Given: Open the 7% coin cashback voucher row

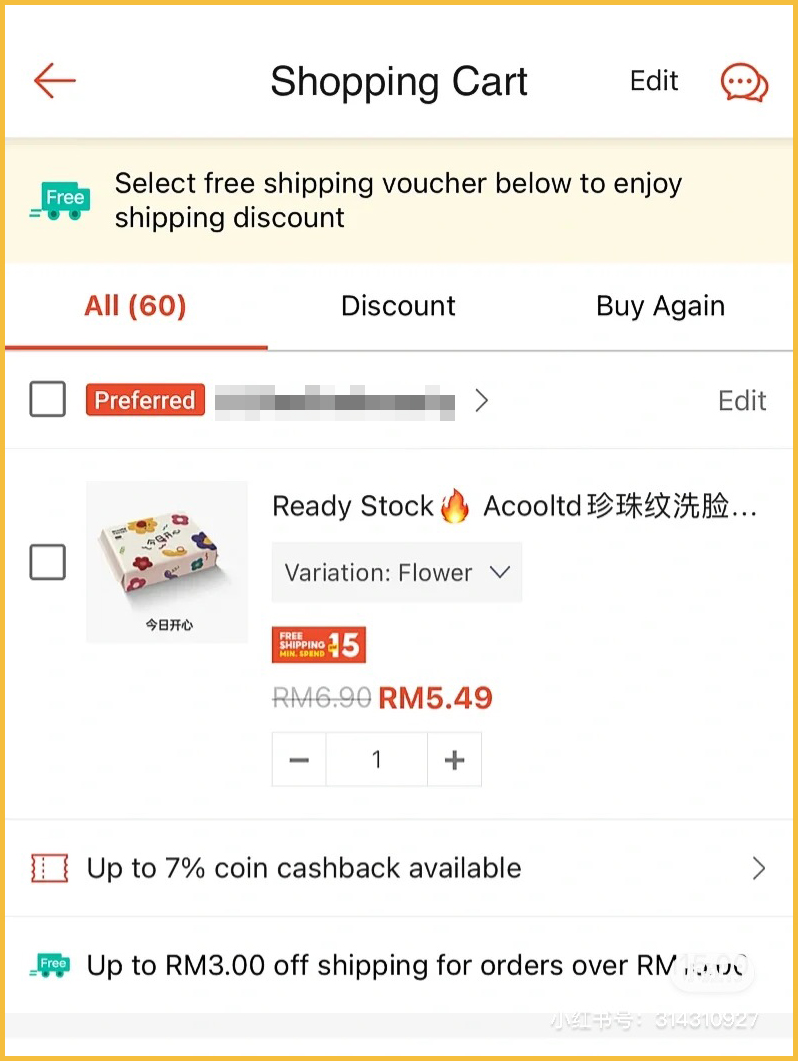Looking at the screenshot, I should pos(398,868).
